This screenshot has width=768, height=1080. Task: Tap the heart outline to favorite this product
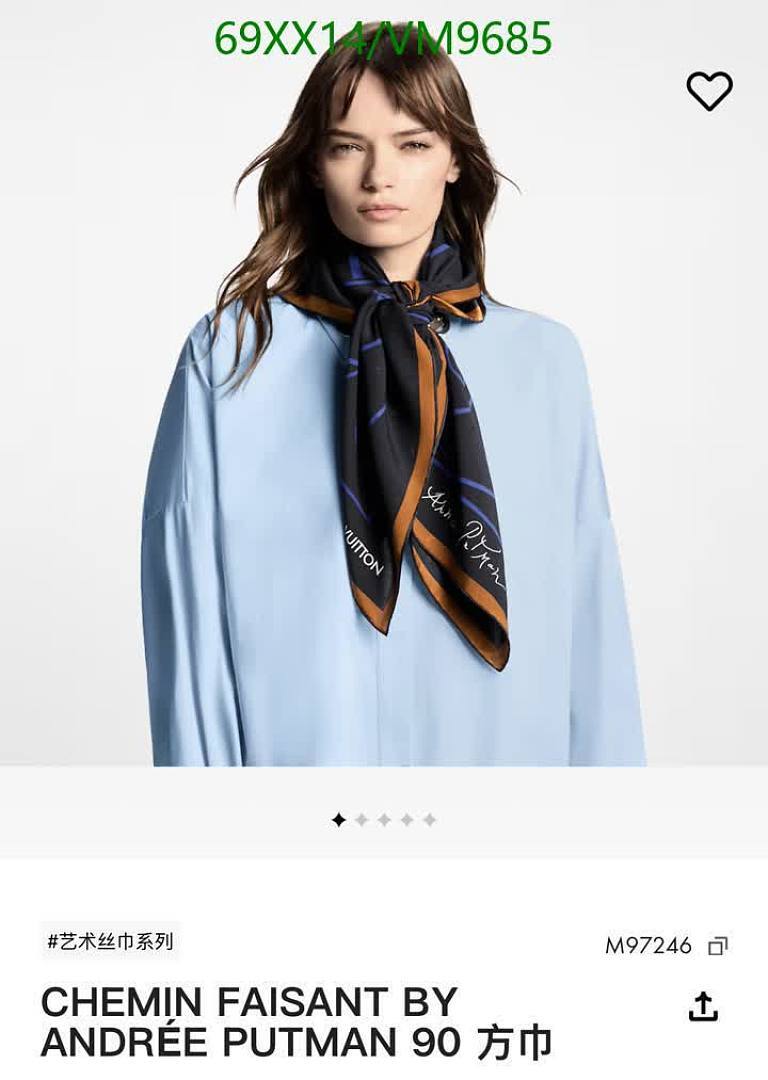click(710, 91)
